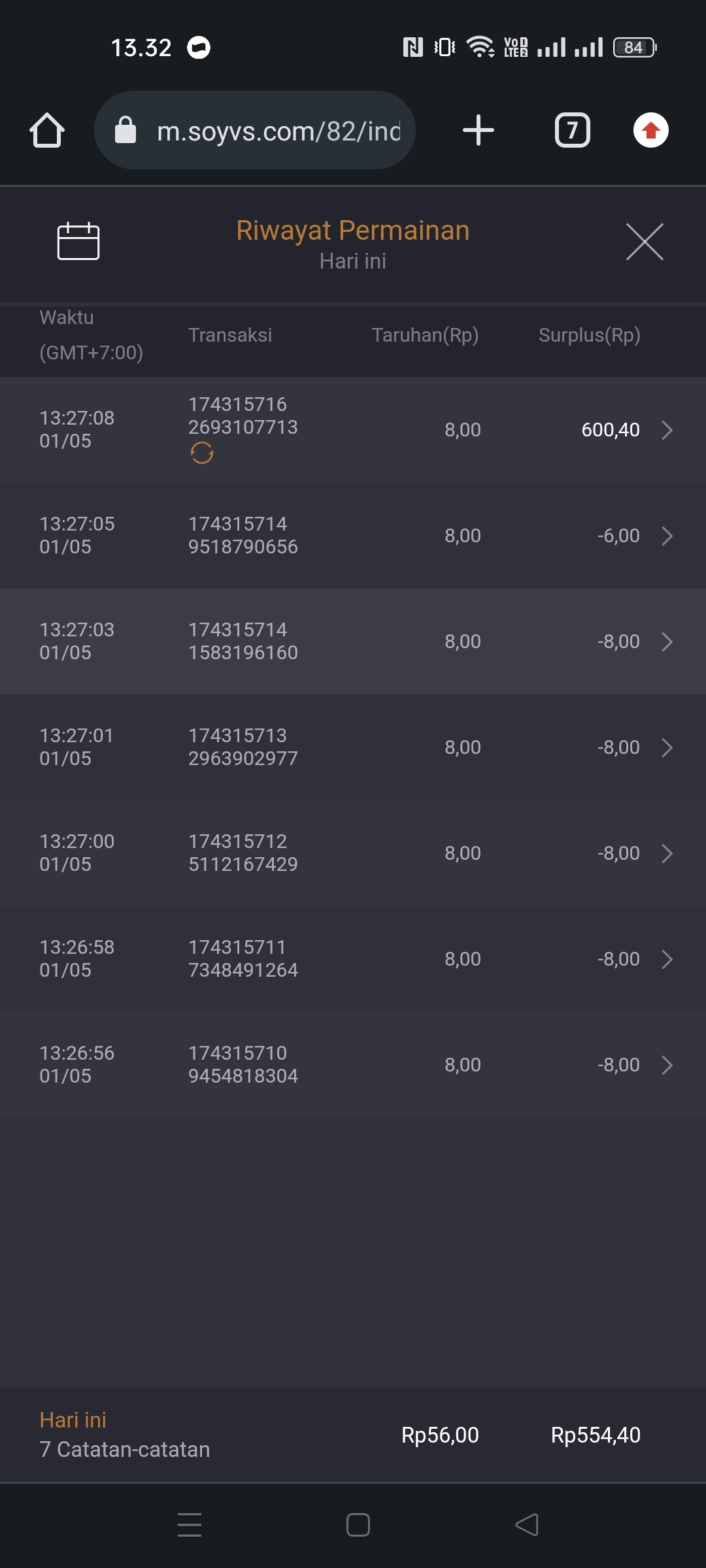Go back using the system back button
The height and width of the screenshot is (1568, 706).
coord(527,1525)
